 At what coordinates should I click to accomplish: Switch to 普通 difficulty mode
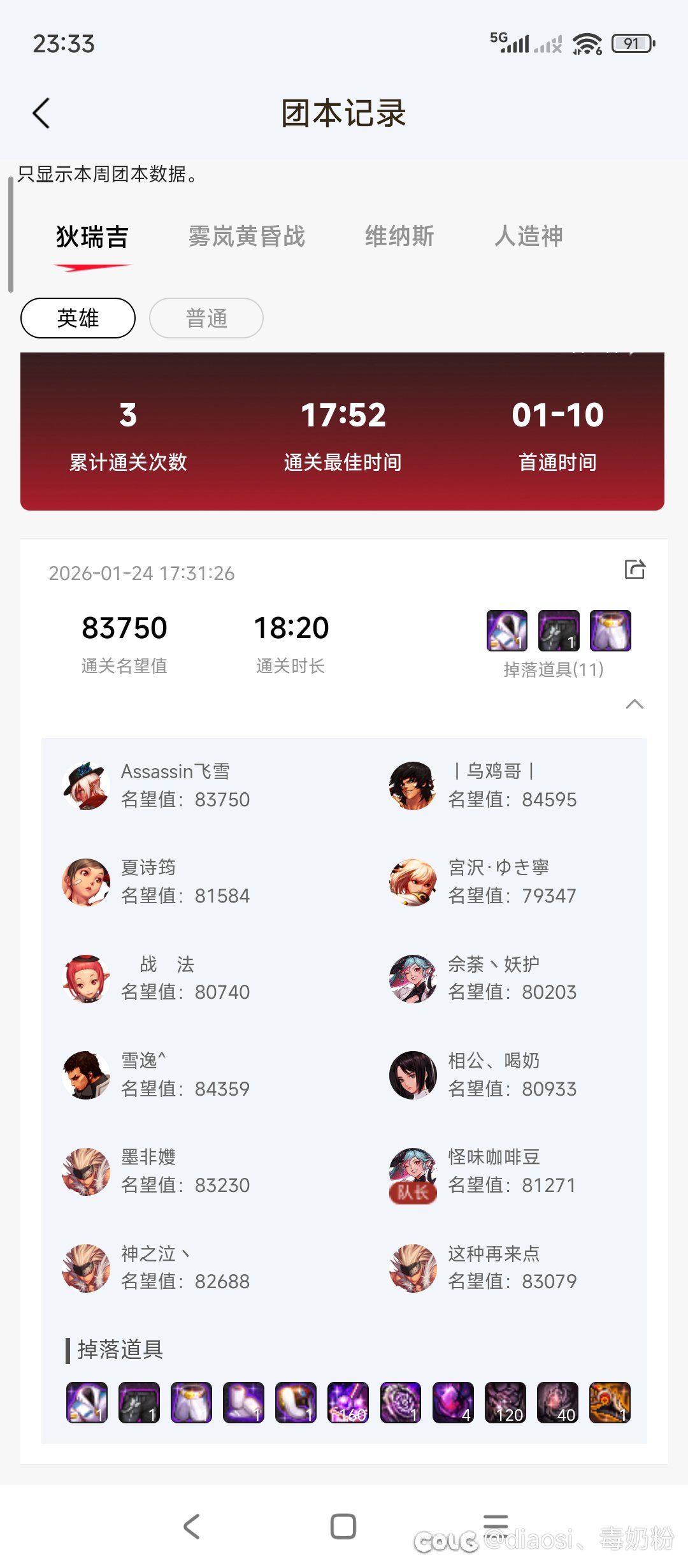(x=206, y=318)
